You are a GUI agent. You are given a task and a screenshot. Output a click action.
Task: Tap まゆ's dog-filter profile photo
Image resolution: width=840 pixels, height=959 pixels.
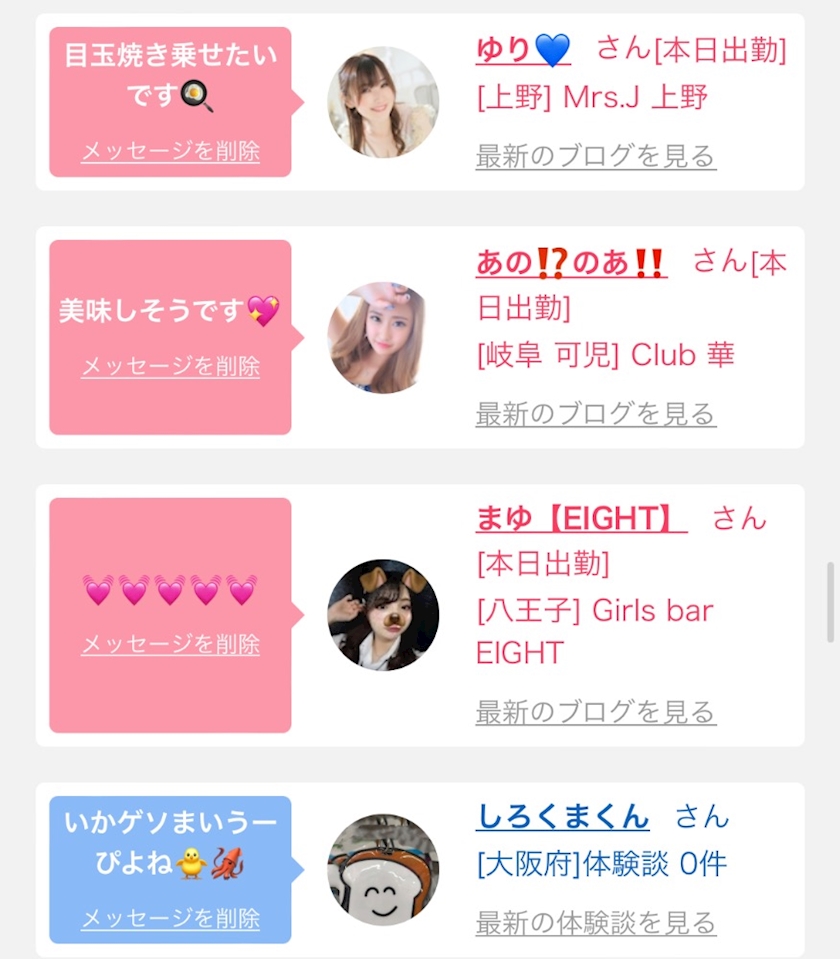click(383, 615)
